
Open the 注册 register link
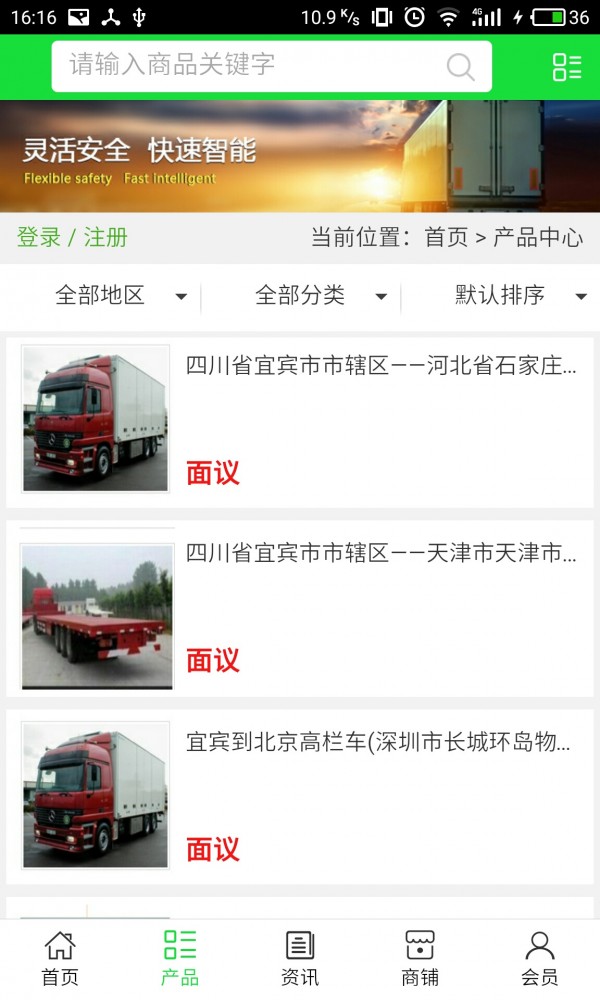click(x=106, y=238)
